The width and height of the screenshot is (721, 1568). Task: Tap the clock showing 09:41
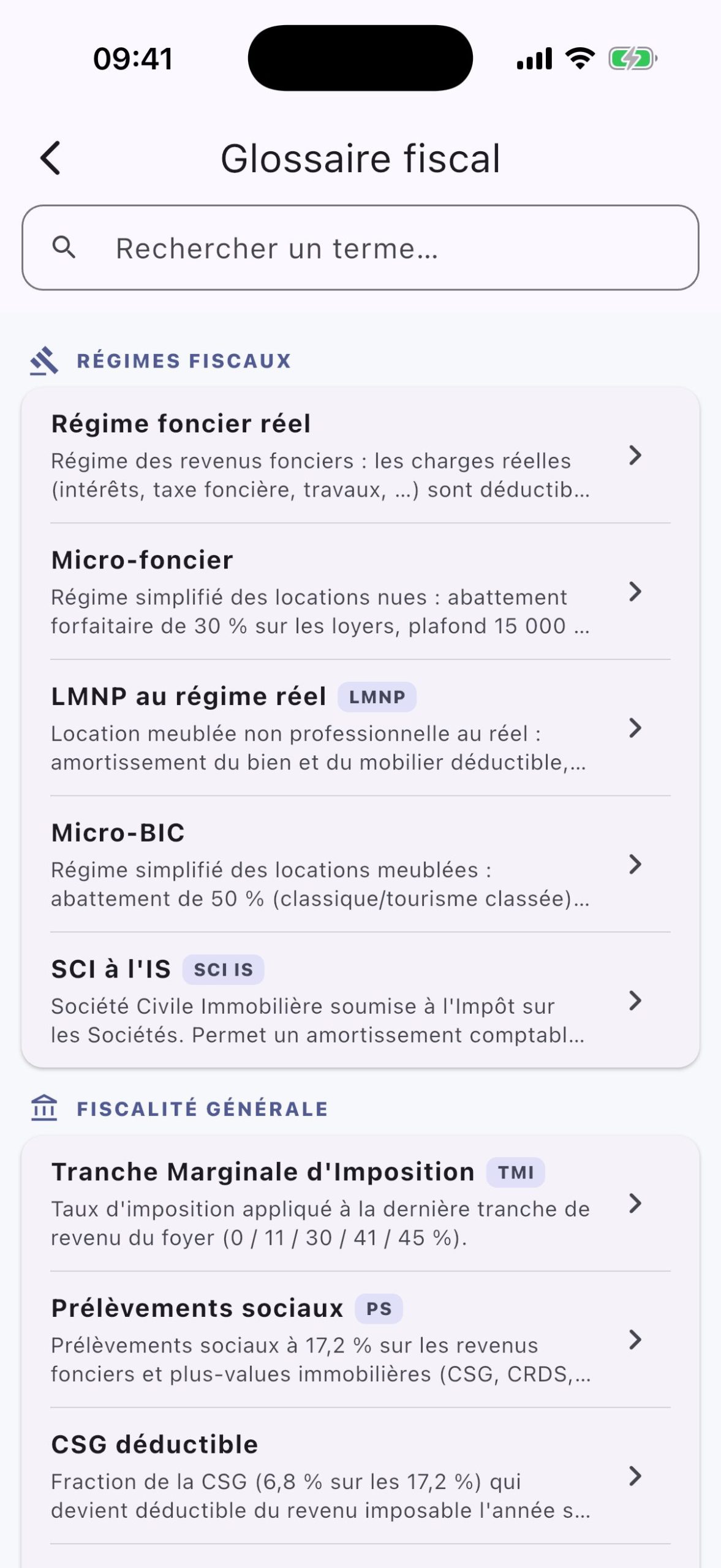pos(133,57)
